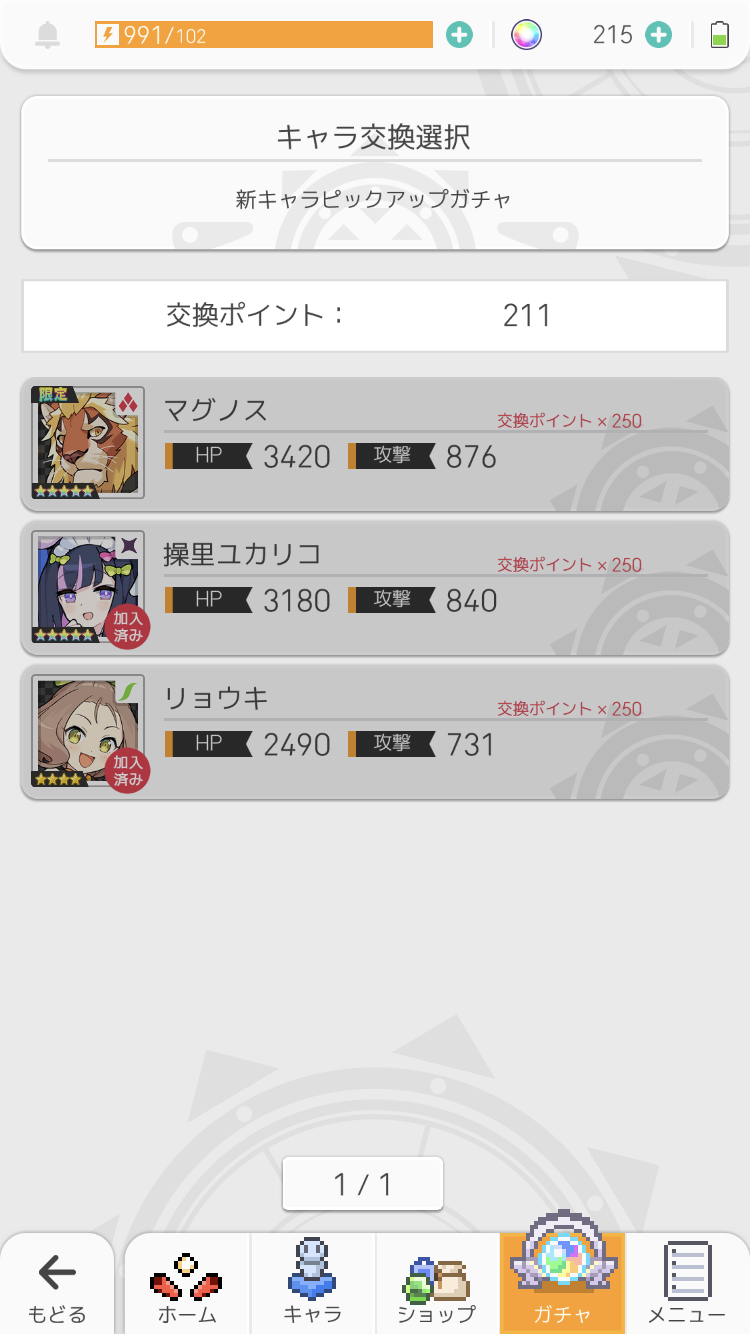Add stamina with the plus button
The image size is (750, 1334).
[459, 35]
